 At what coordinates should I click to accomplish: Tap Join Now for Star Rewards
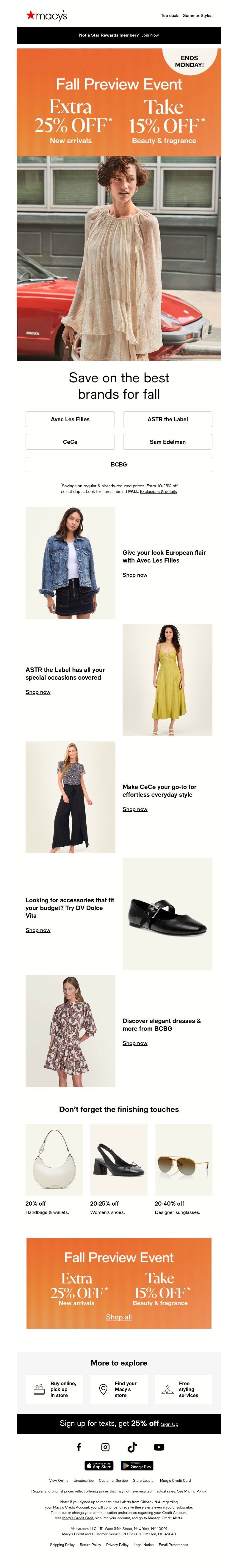coord(150,35)
